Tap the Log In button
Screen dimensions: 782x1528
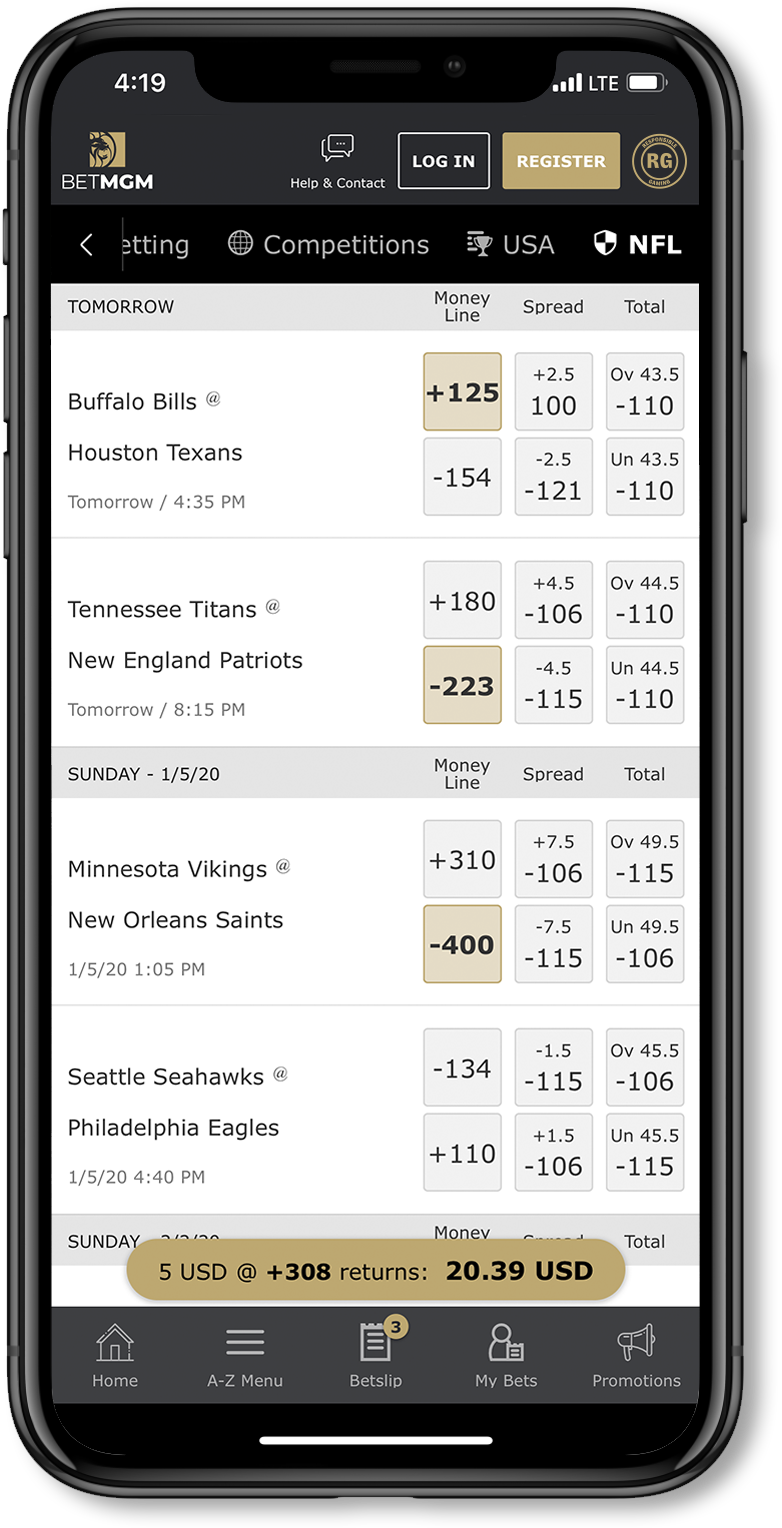pos(443,161)
